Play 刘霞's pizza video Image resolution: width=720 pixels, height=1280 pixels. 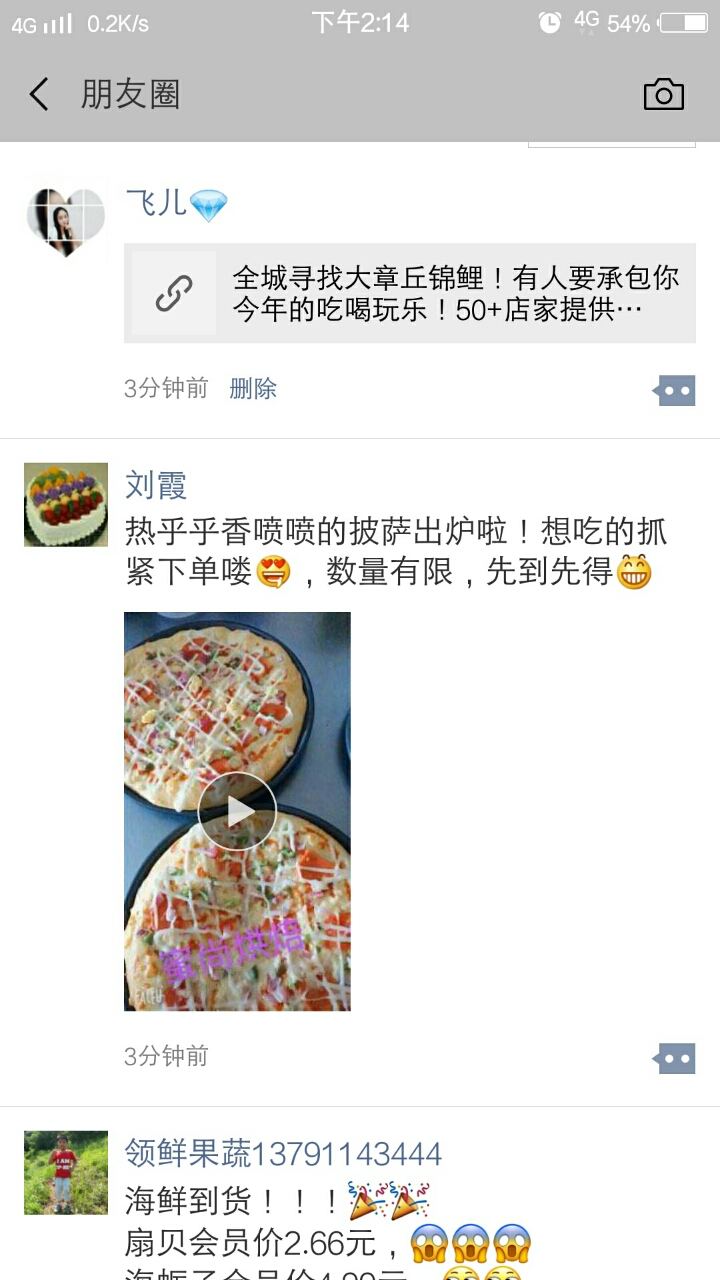237,811
